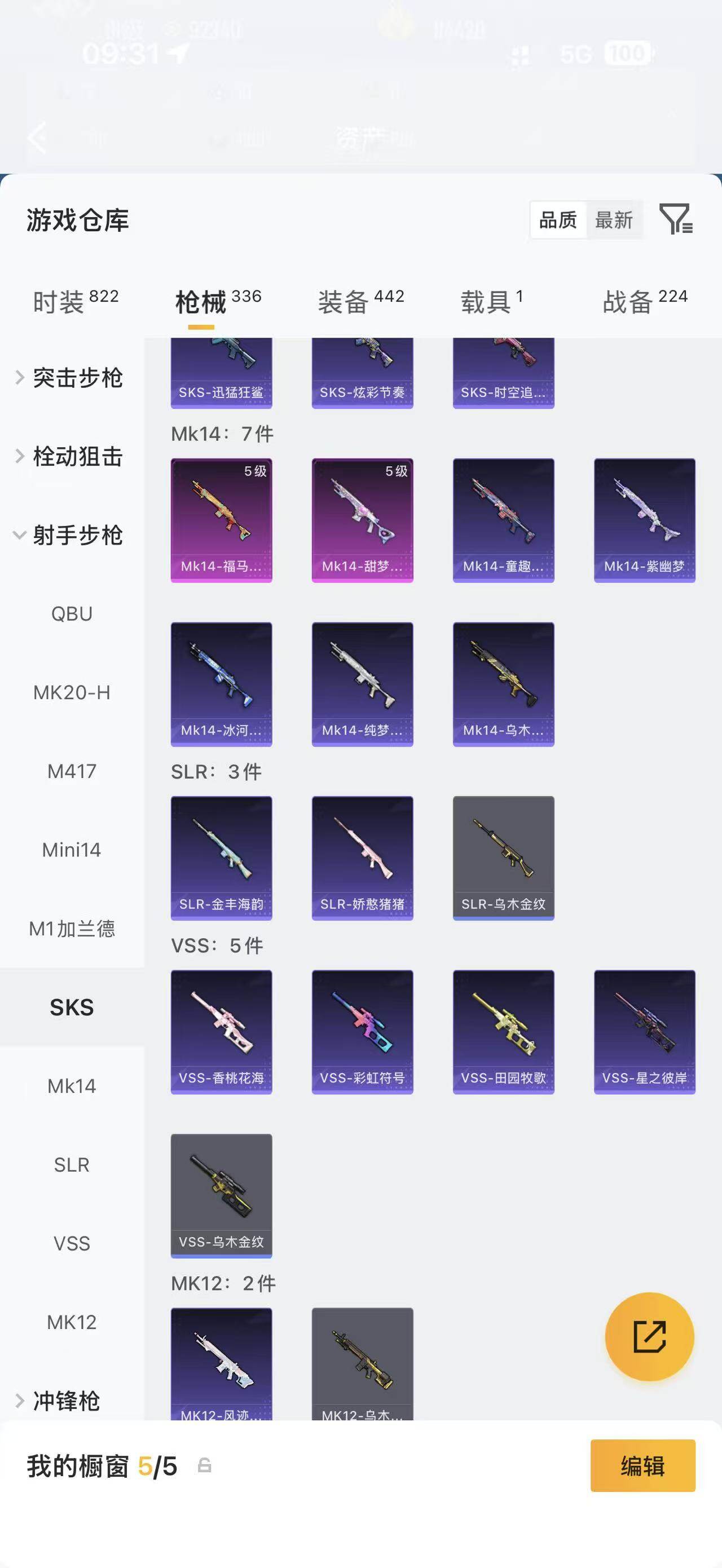Viewport: 722px width, 1568px height.
Task: Open the 战备 tab
Action: click(x=645, y=301)
